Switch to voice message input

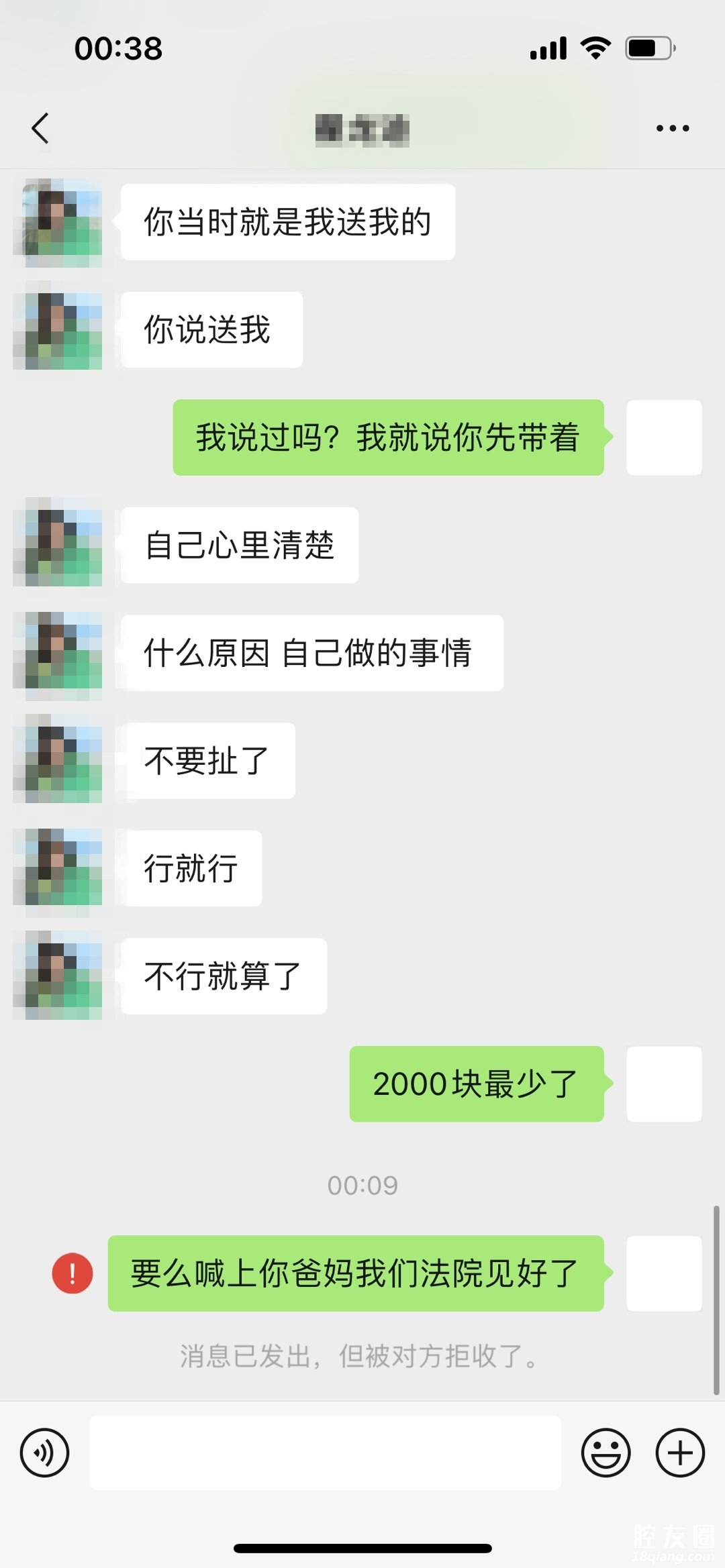pos(44,1453)
